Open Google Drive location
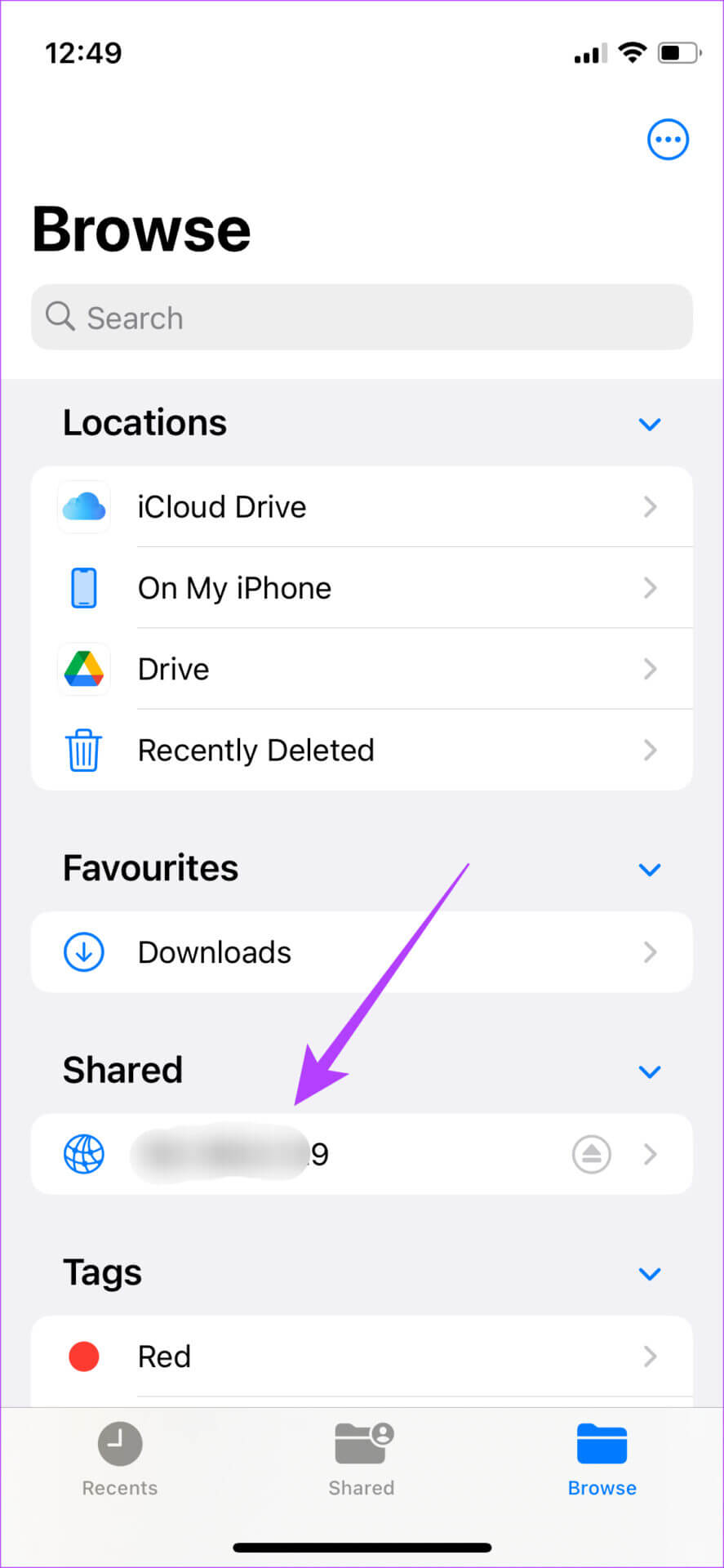This screenshot has width=724, height=1568. (x=362, y=669)
